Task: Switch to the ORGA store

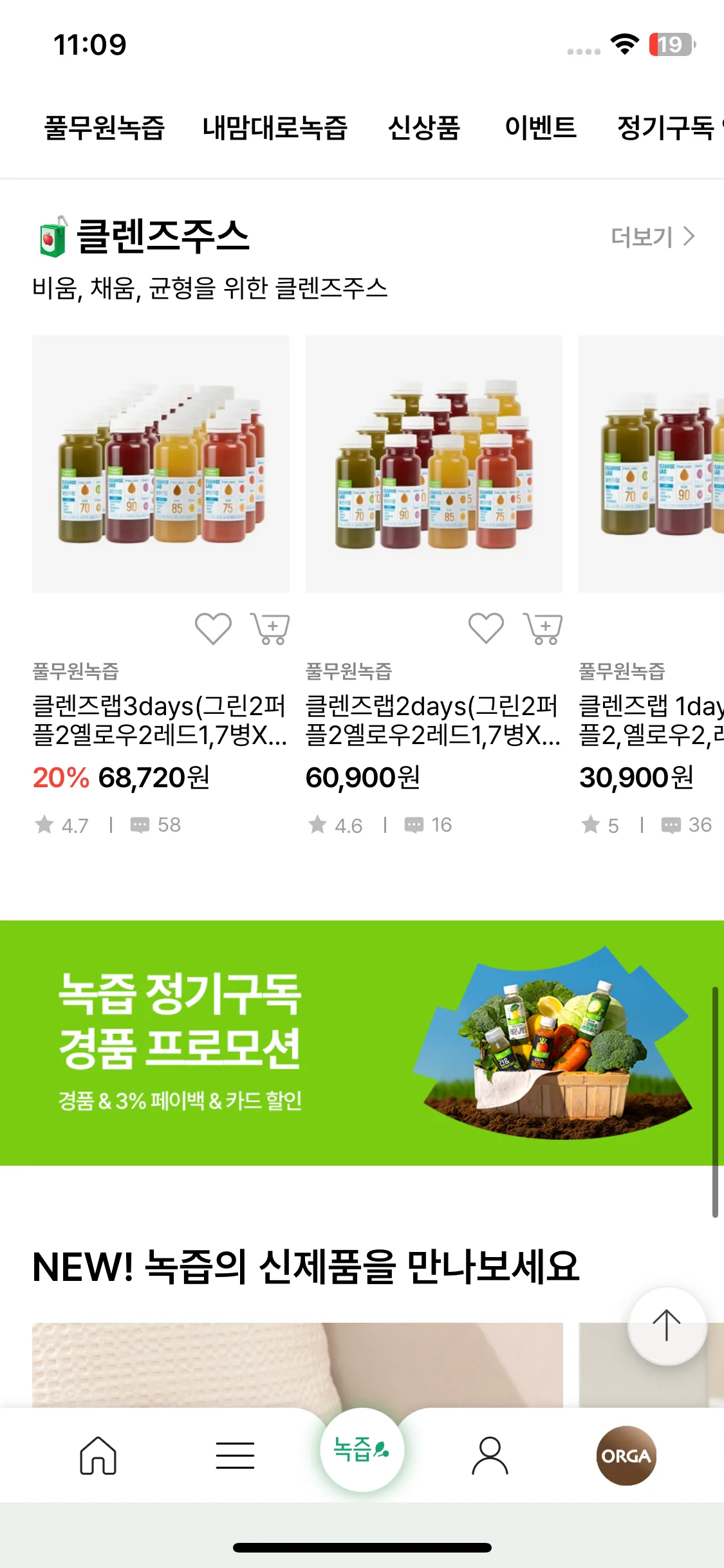Action: [626, 1455]
